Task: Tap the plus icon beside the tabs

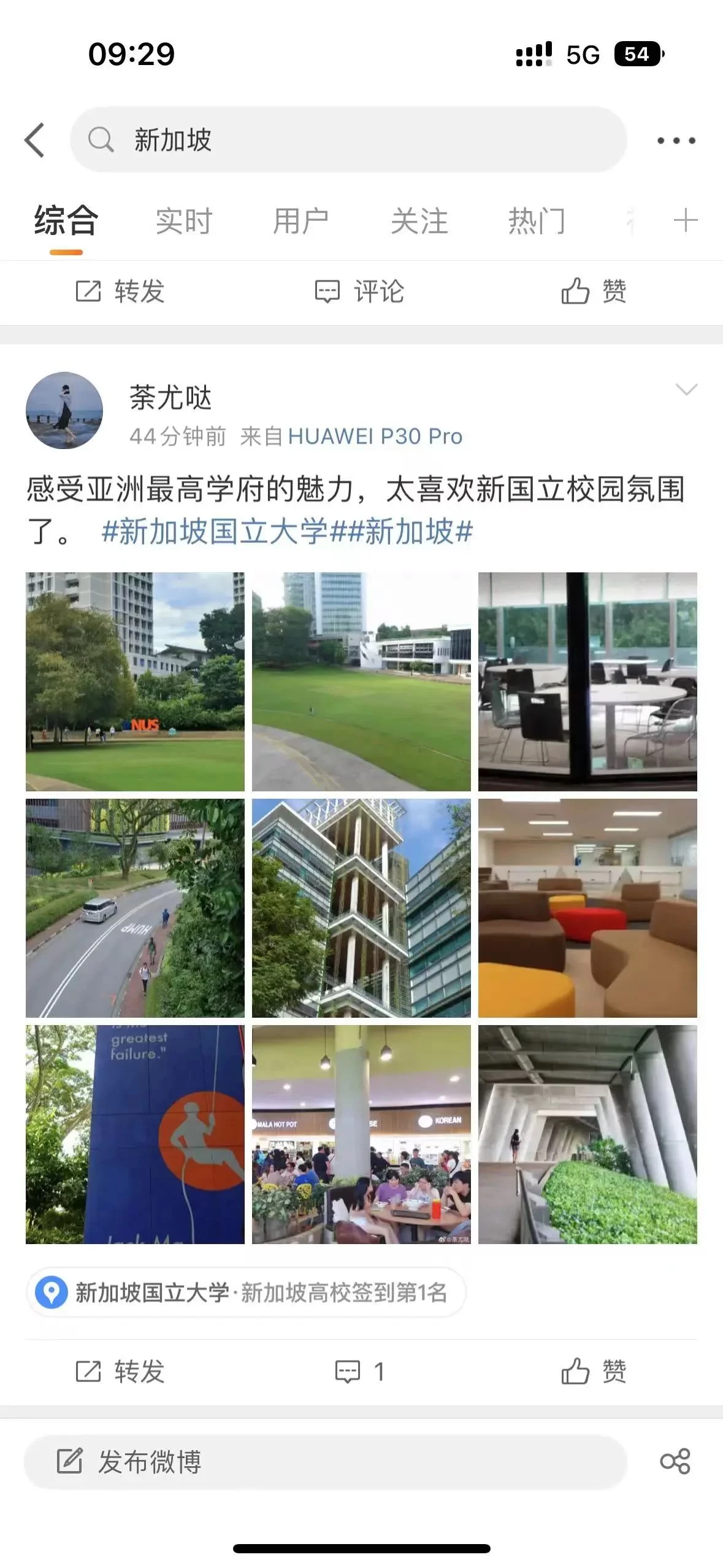Action: [685, 220]
